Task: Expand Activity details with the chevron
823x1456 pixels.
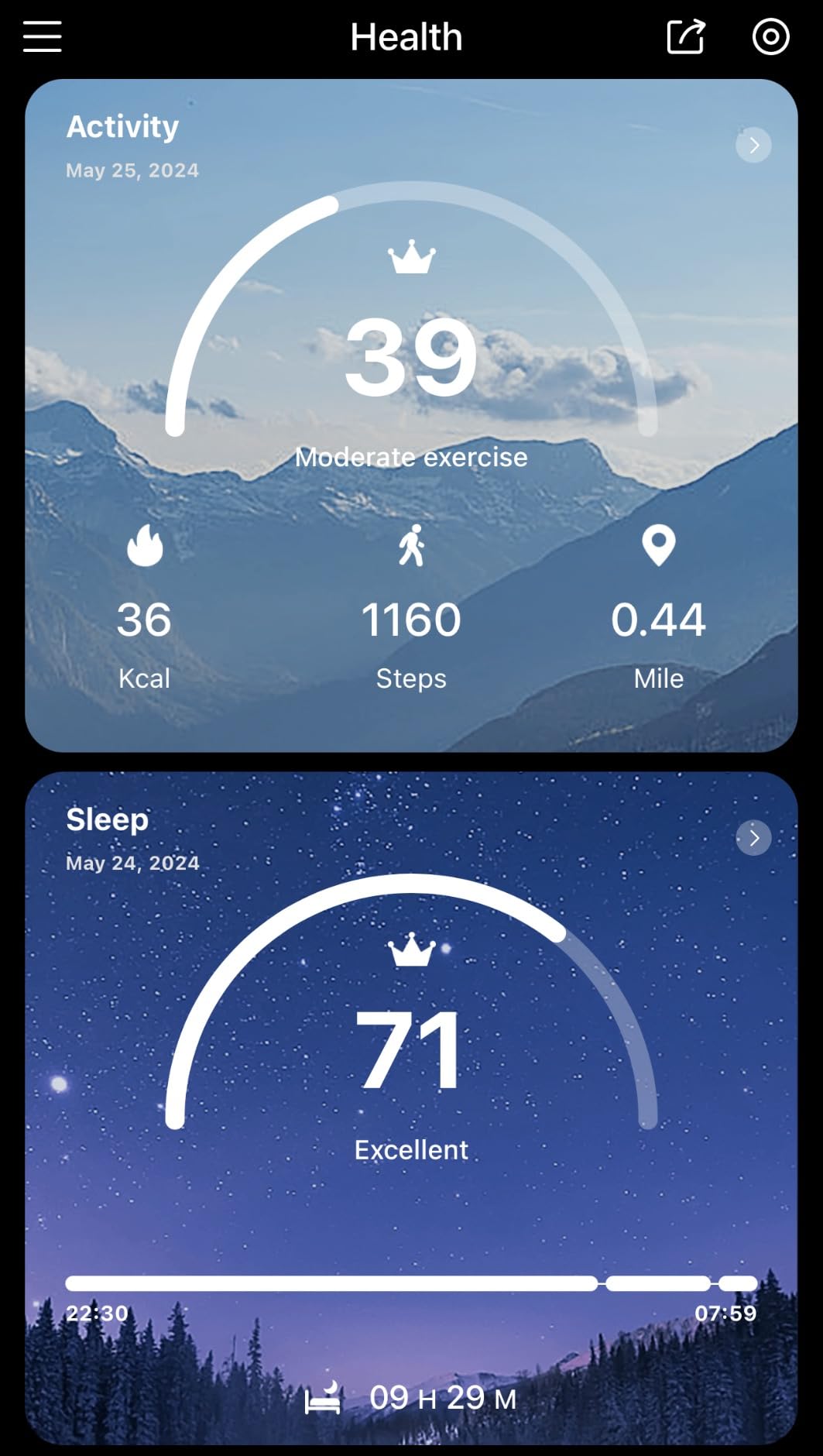Action: (753, 145)
